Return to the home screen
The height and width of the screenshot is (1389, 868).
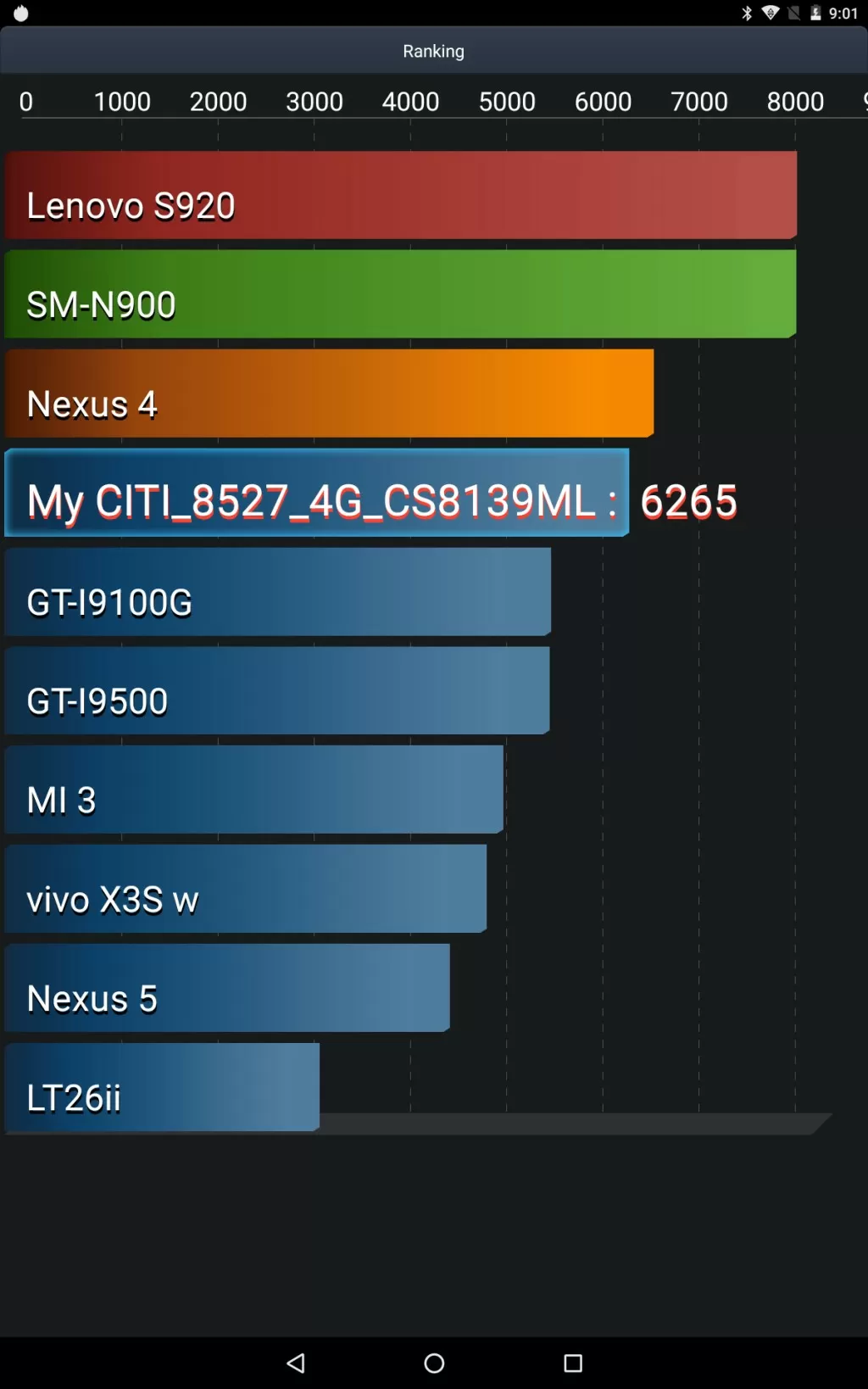pos(434,1363)
